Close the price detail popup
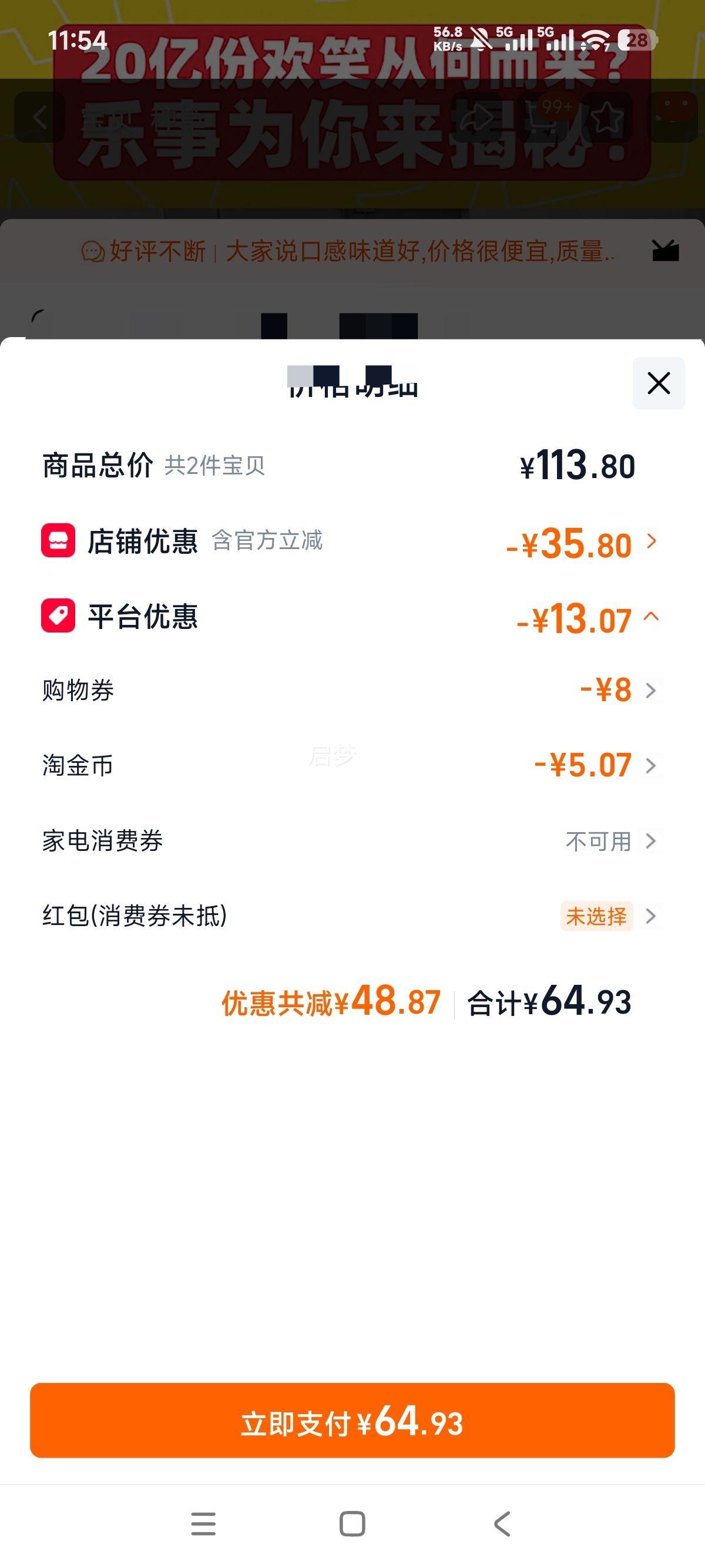Viewport: 705px width, 1568px height. click(x=658, y=383)
